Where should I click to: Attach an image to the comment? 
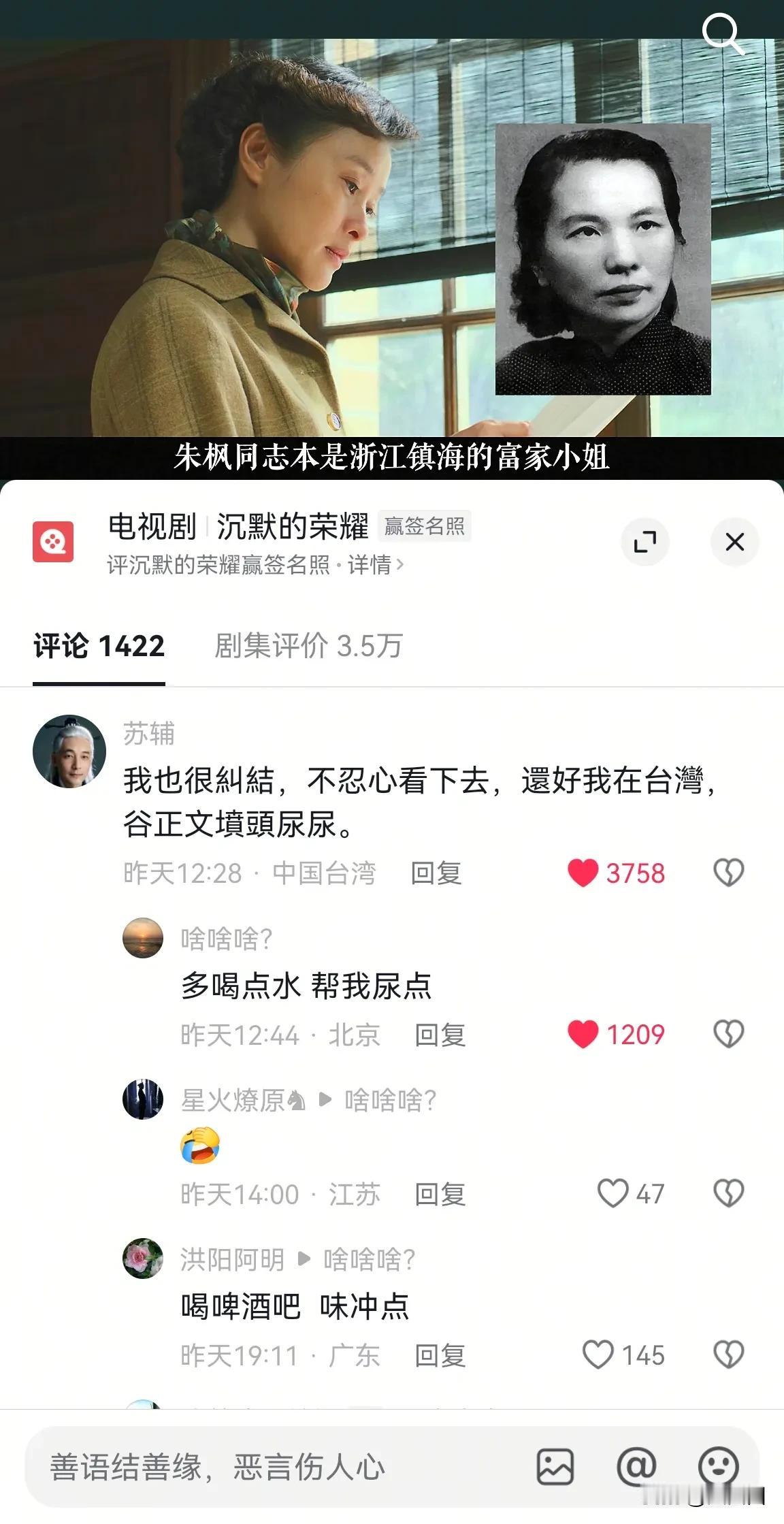(555, 1467)
